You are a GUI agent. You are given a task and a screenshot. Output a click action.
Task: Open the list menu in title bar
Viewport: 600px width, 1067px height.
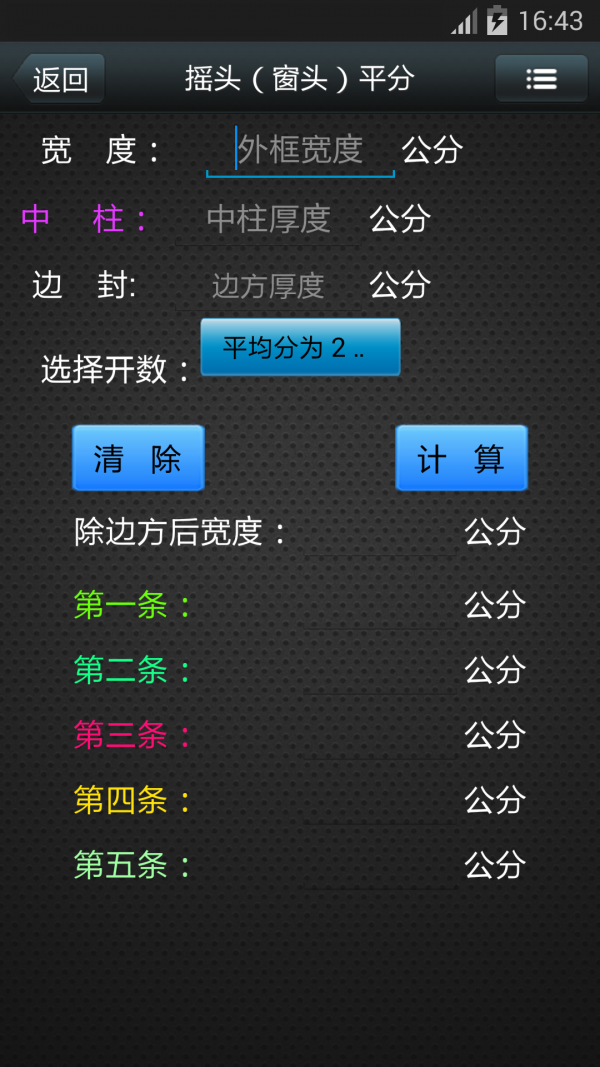pos(541,79)
